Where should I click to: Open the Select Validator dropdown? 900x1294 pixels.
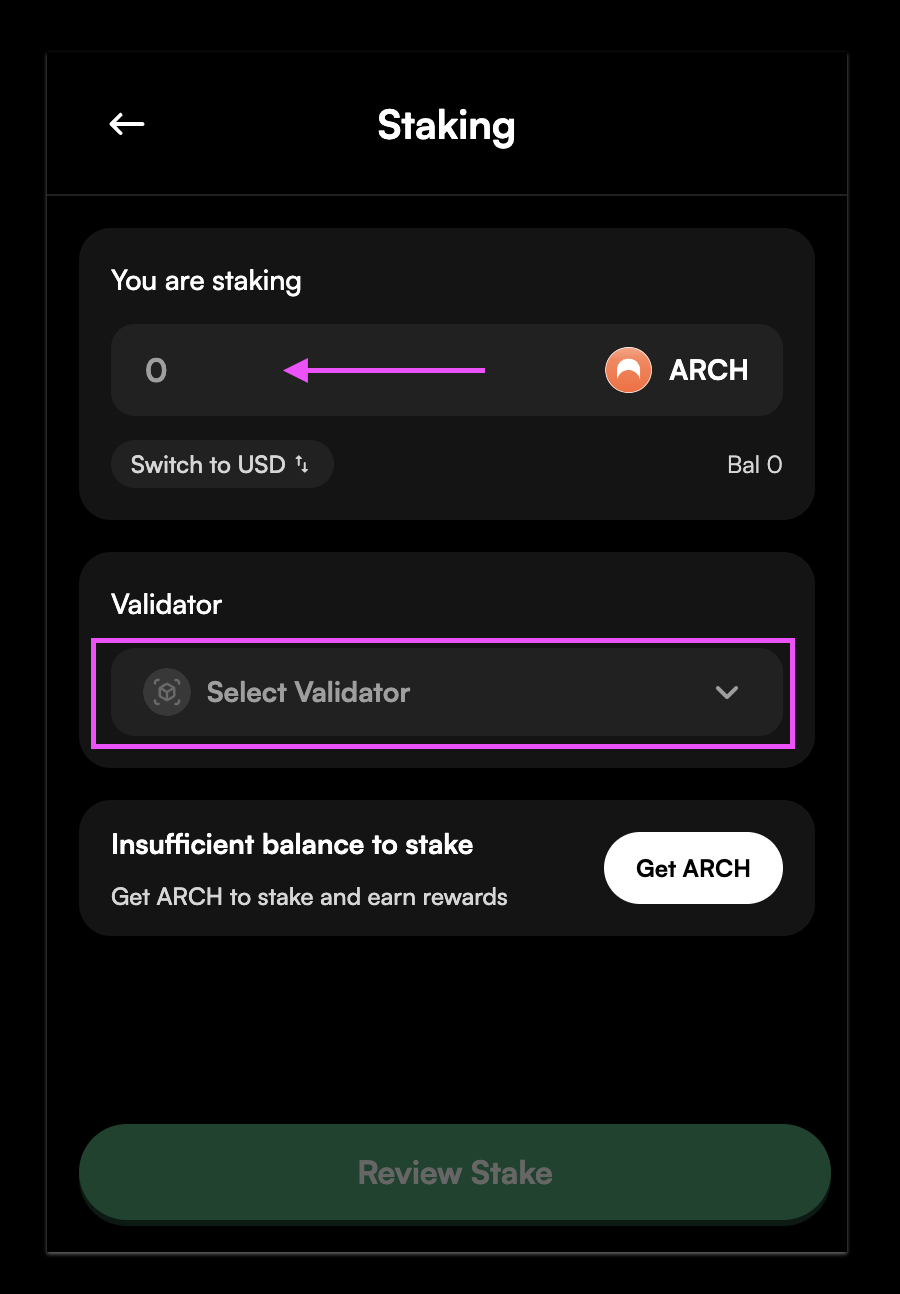(446, 692)
